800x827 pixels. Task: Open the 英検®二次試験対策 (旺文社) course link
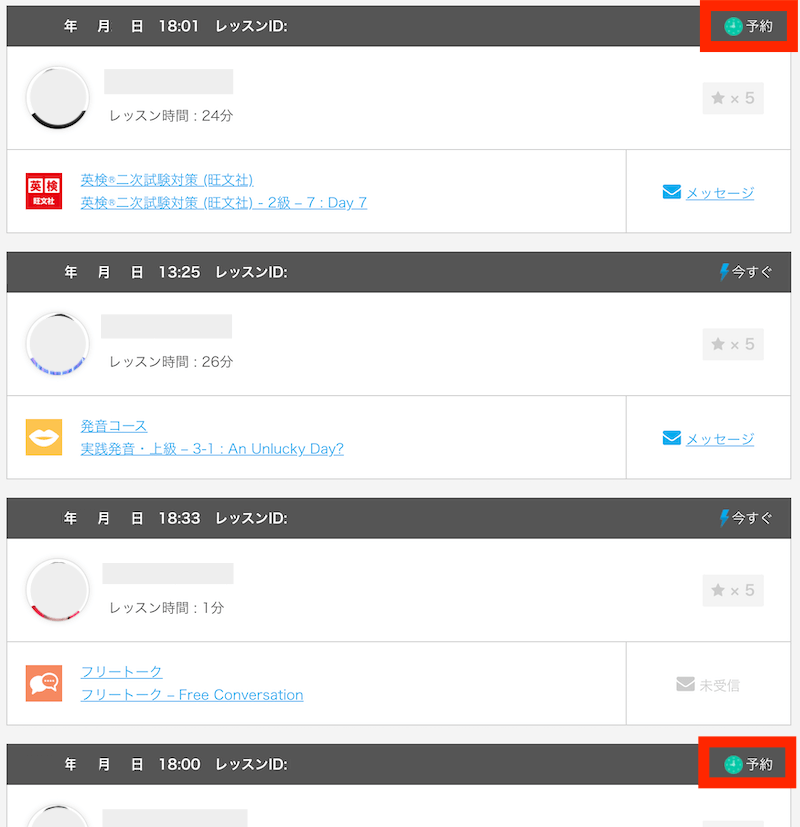166,180
